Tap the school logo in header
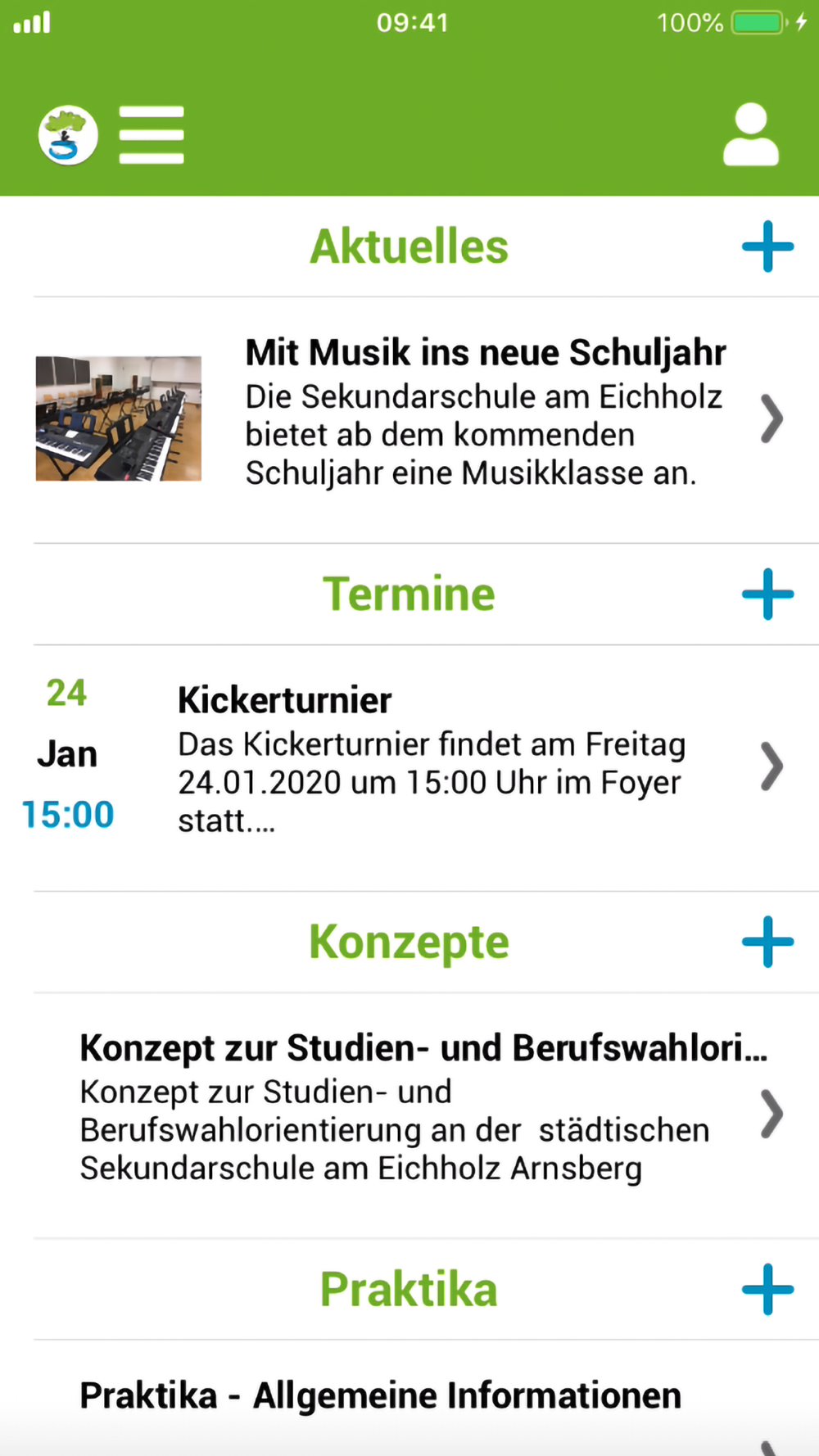 point(68,135)
